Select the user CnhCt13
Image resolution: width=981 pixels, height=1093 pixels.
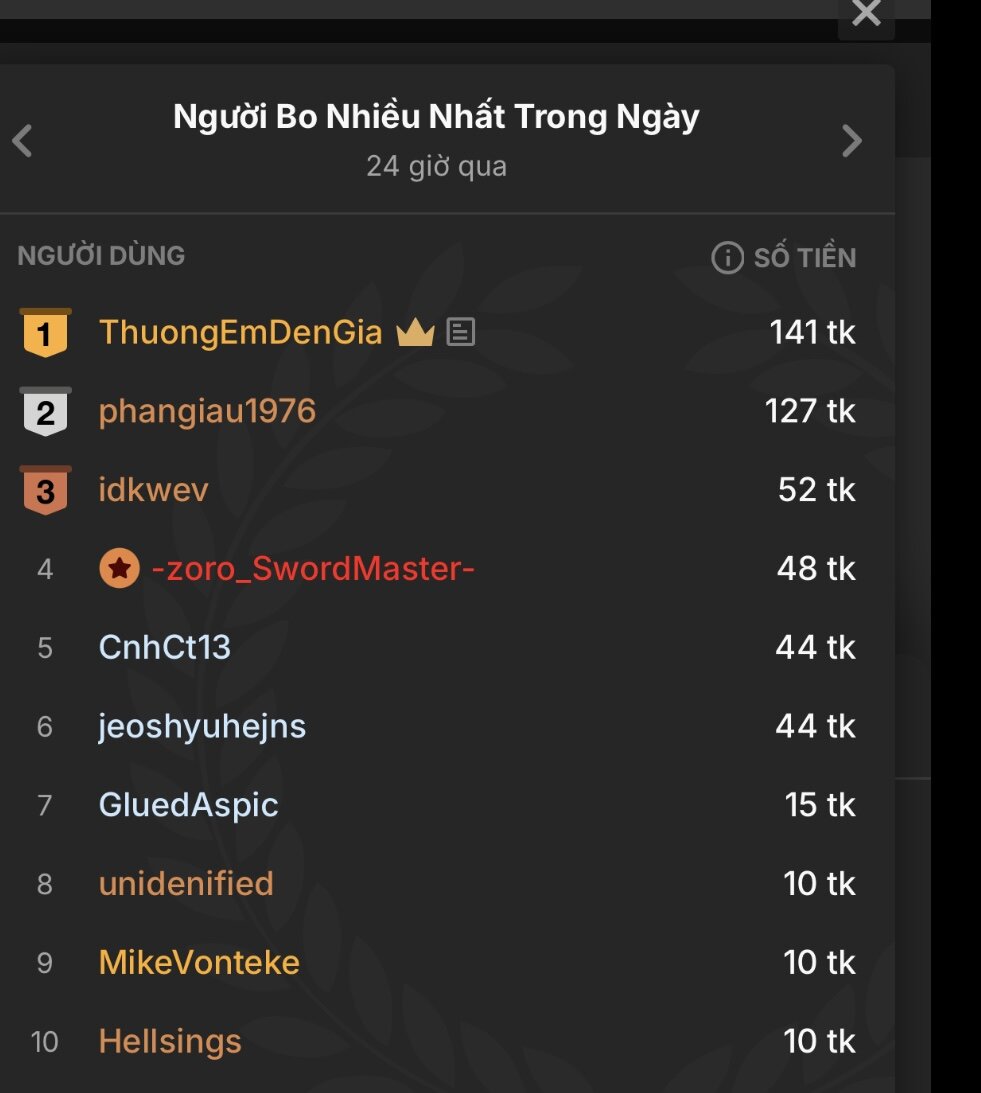click(165, 648)
